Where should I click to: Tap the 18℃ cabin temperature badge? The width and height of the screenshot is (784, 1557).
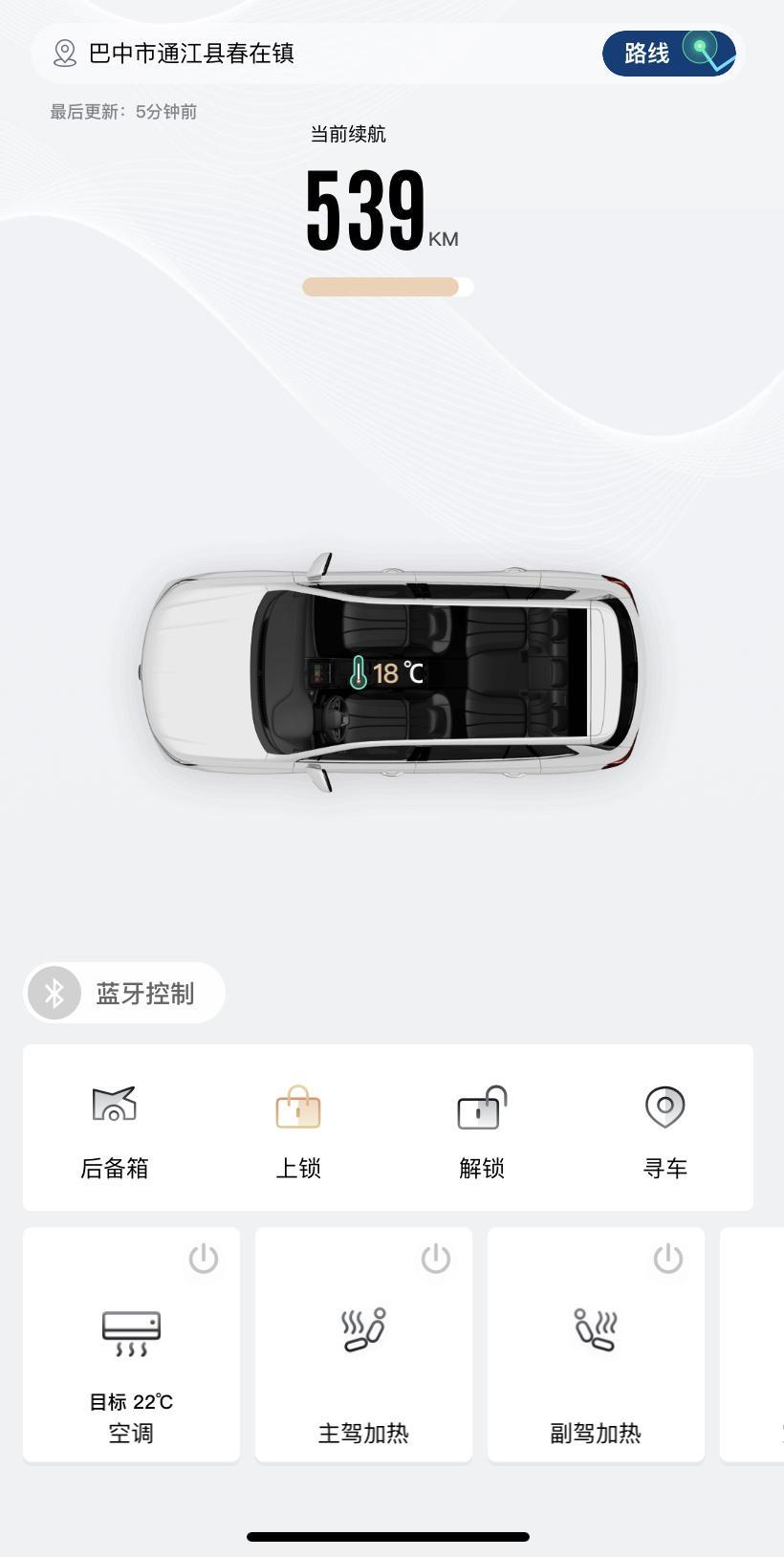click(387, 672)
